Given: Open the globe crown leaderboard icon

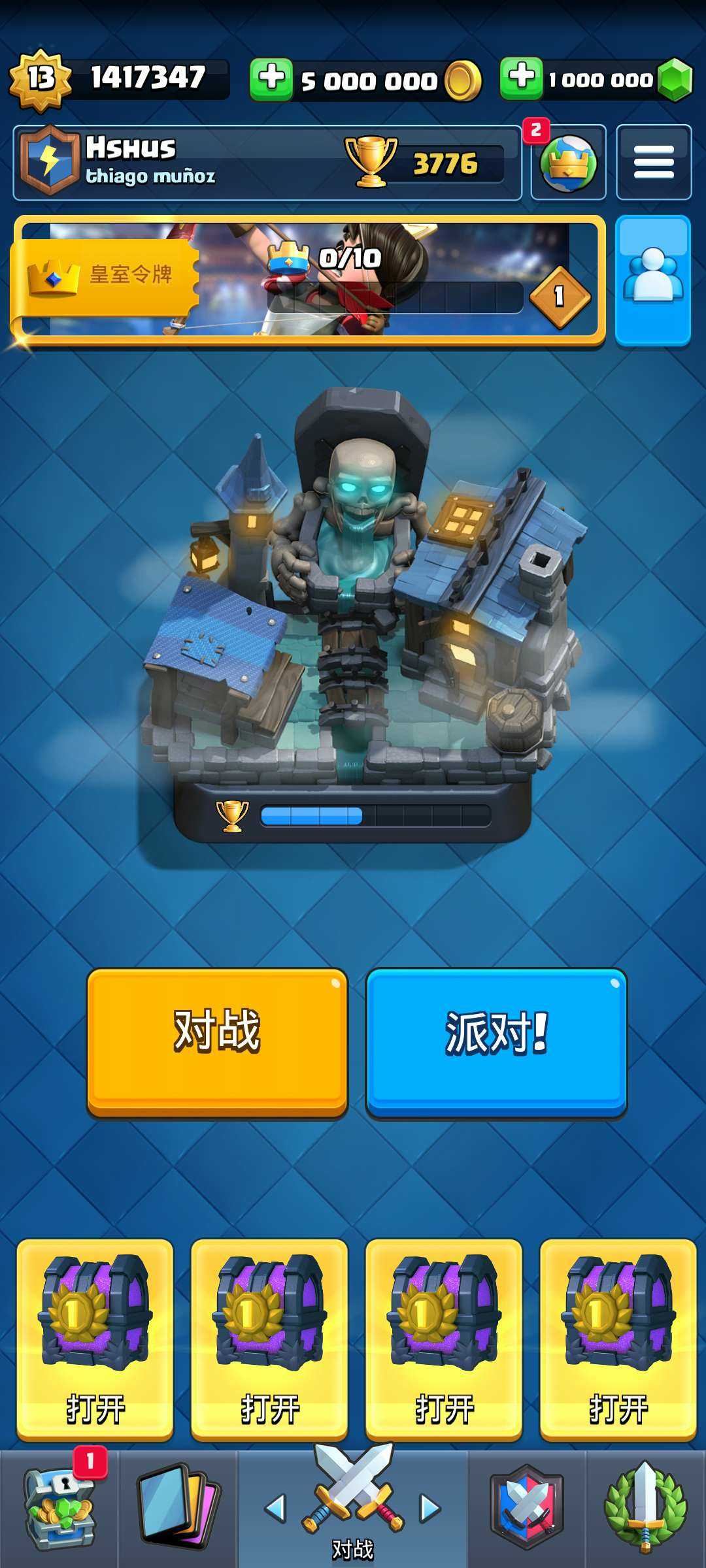Looking at the screenshot, I should pos(567,162).
